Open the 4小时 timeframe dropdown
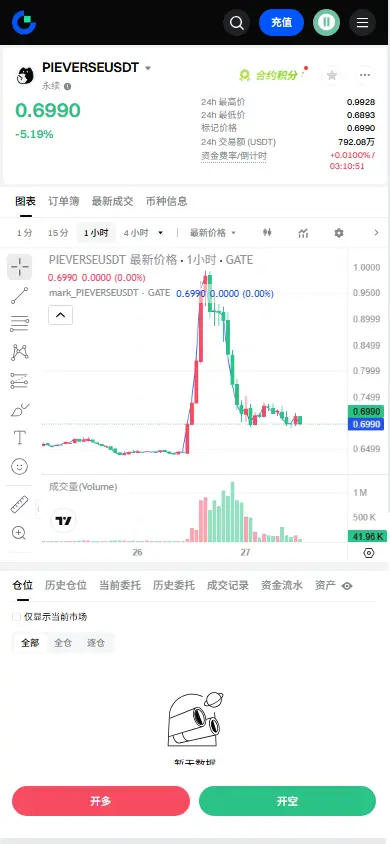The height and width of the screenshot is (844, 390). (143, 233)
